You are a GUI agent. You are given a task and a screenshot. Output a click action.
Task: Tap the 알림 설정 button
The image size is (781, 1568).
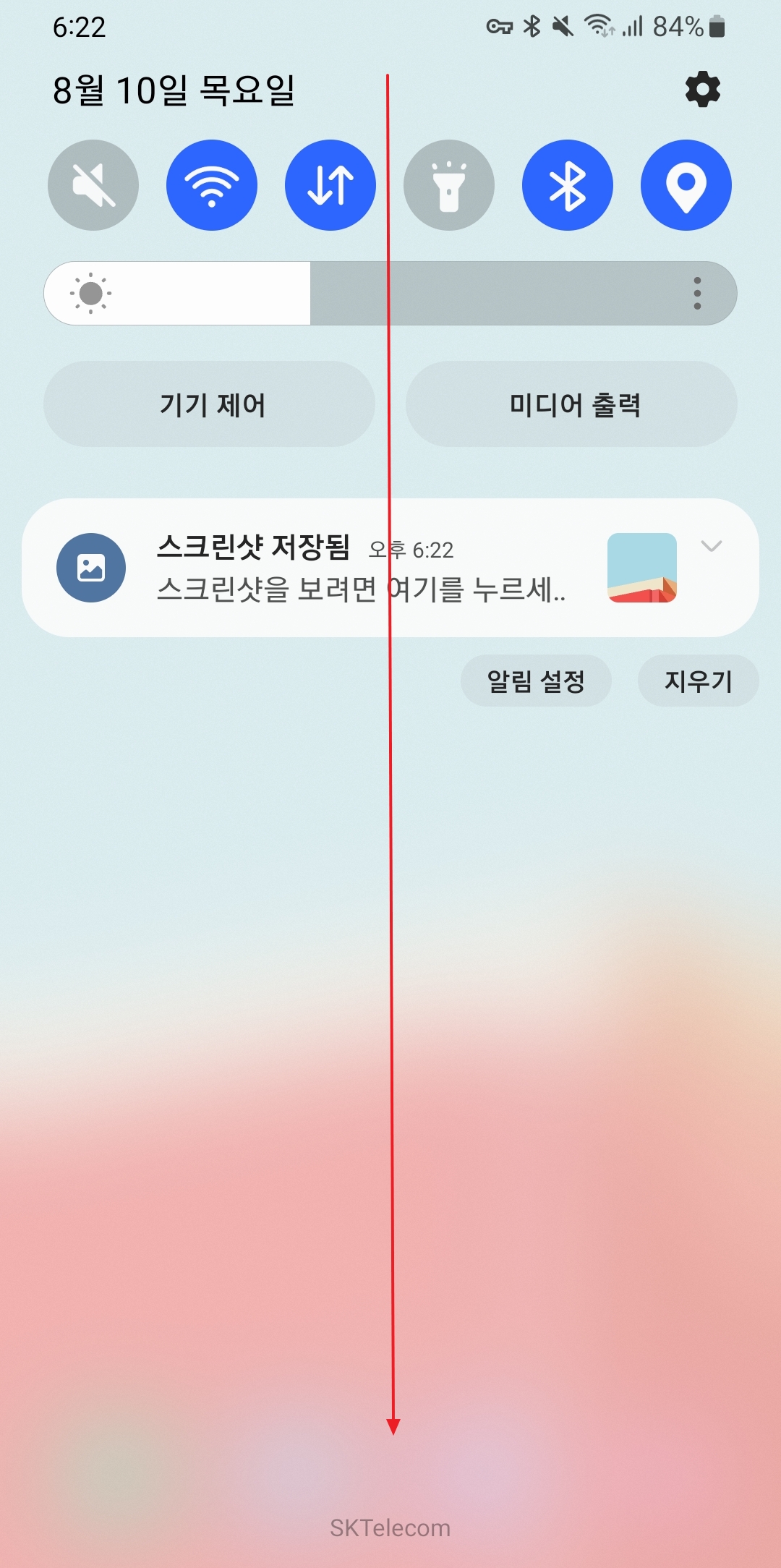(537, 680)
